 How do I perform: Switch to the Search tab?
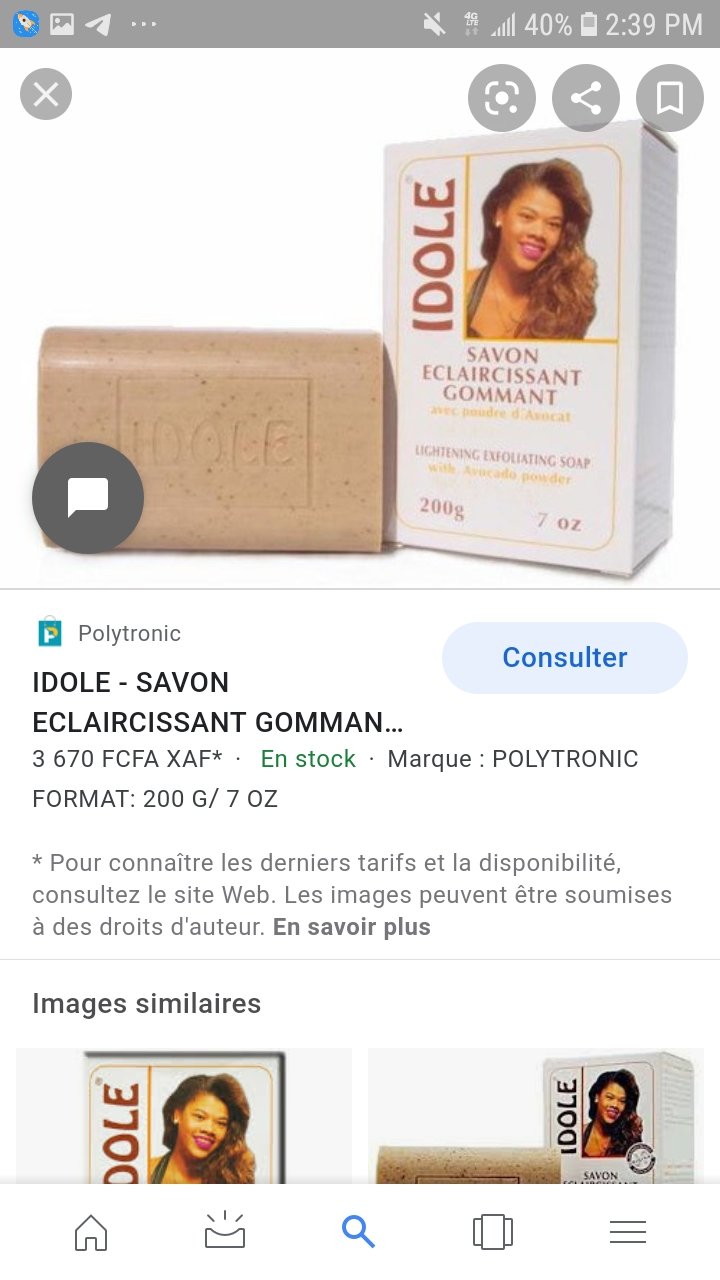pyautogui.click(x=358, y=1232)
